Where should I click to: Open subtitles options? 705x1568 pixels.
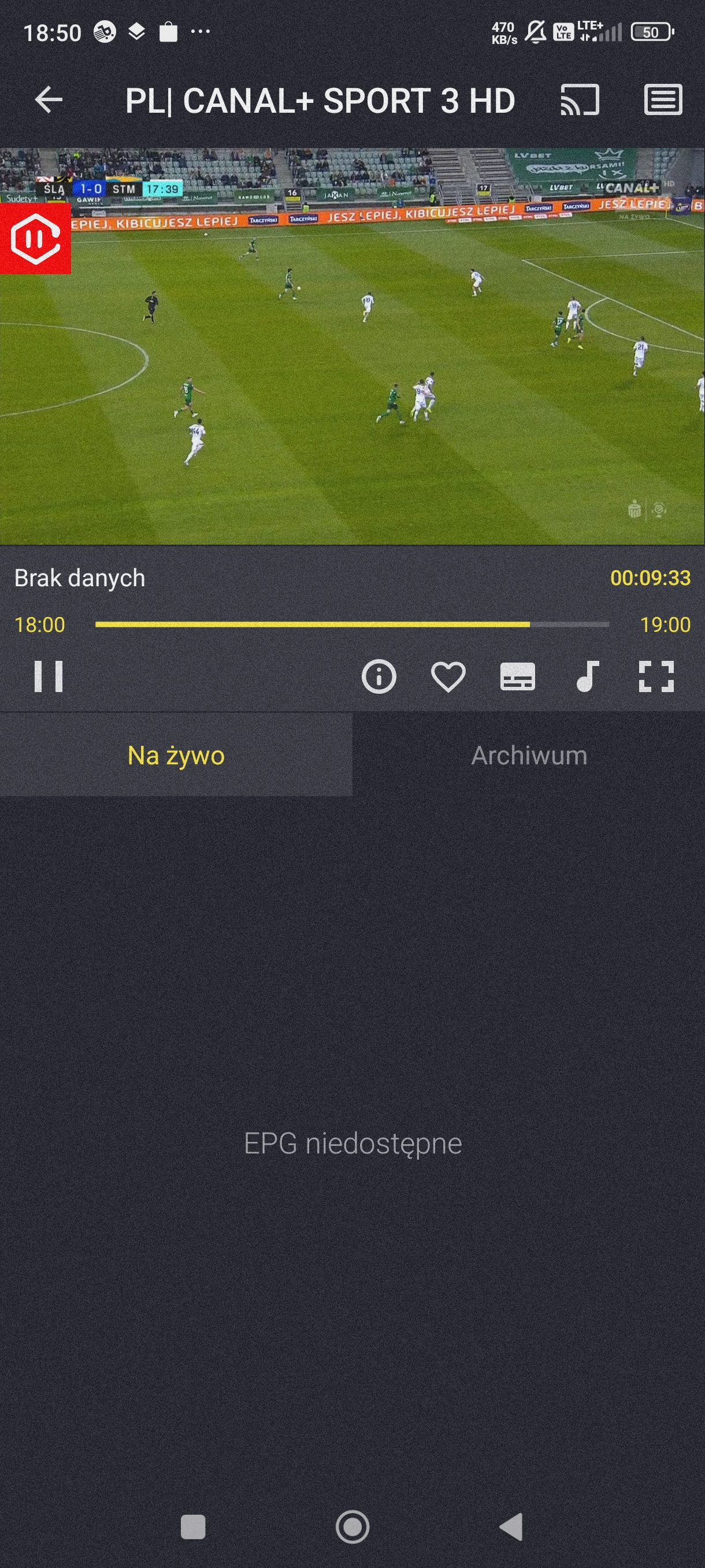tap(518, 676)
